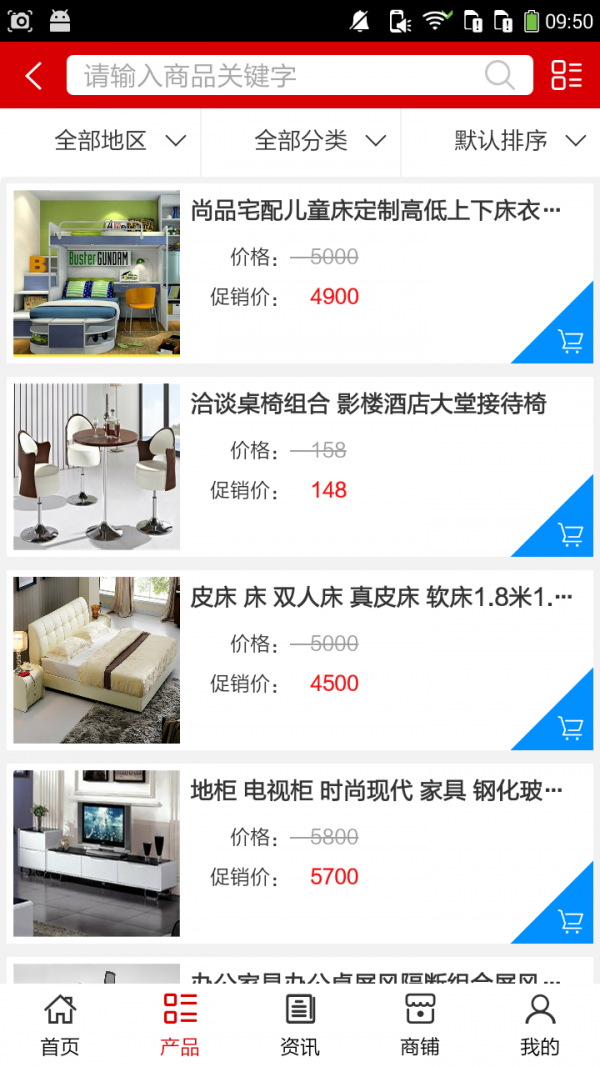
Task: Open the list view menu icon
Action: (566, 76)
